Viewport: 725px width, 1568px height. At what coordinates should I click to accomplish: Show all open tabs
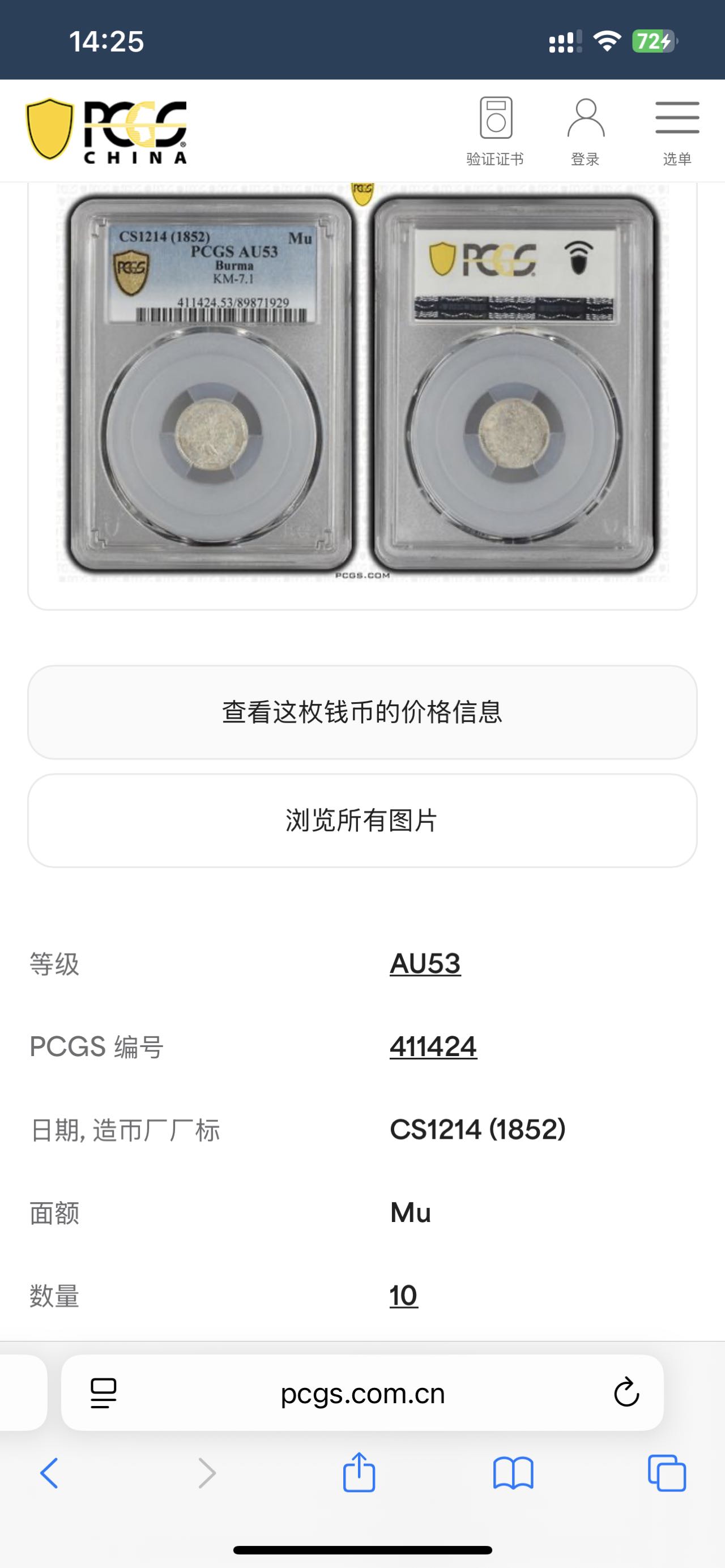pos(667,1473)
